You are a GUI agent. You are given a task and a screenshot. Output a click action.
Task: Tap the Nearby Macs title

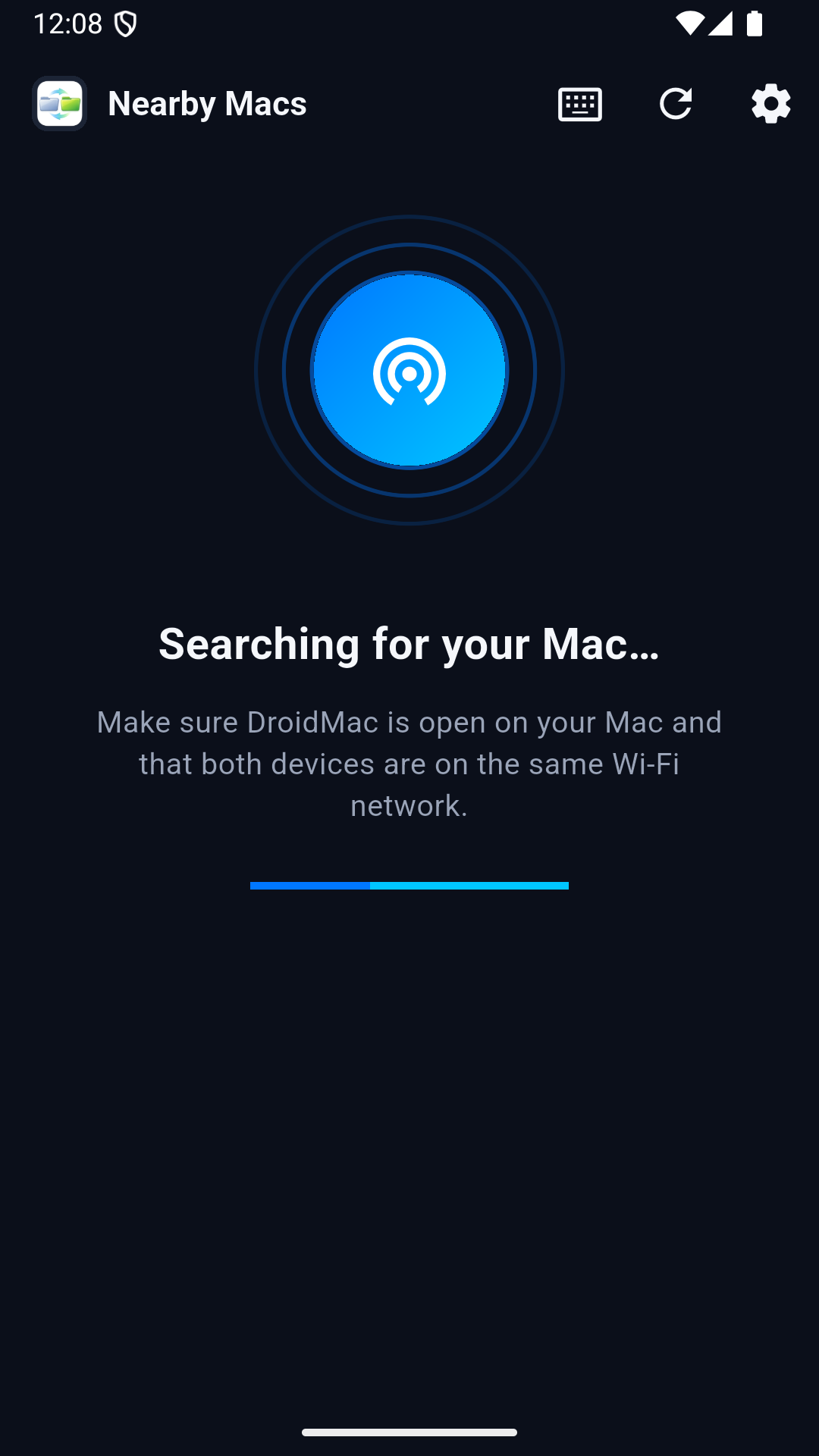207,104
